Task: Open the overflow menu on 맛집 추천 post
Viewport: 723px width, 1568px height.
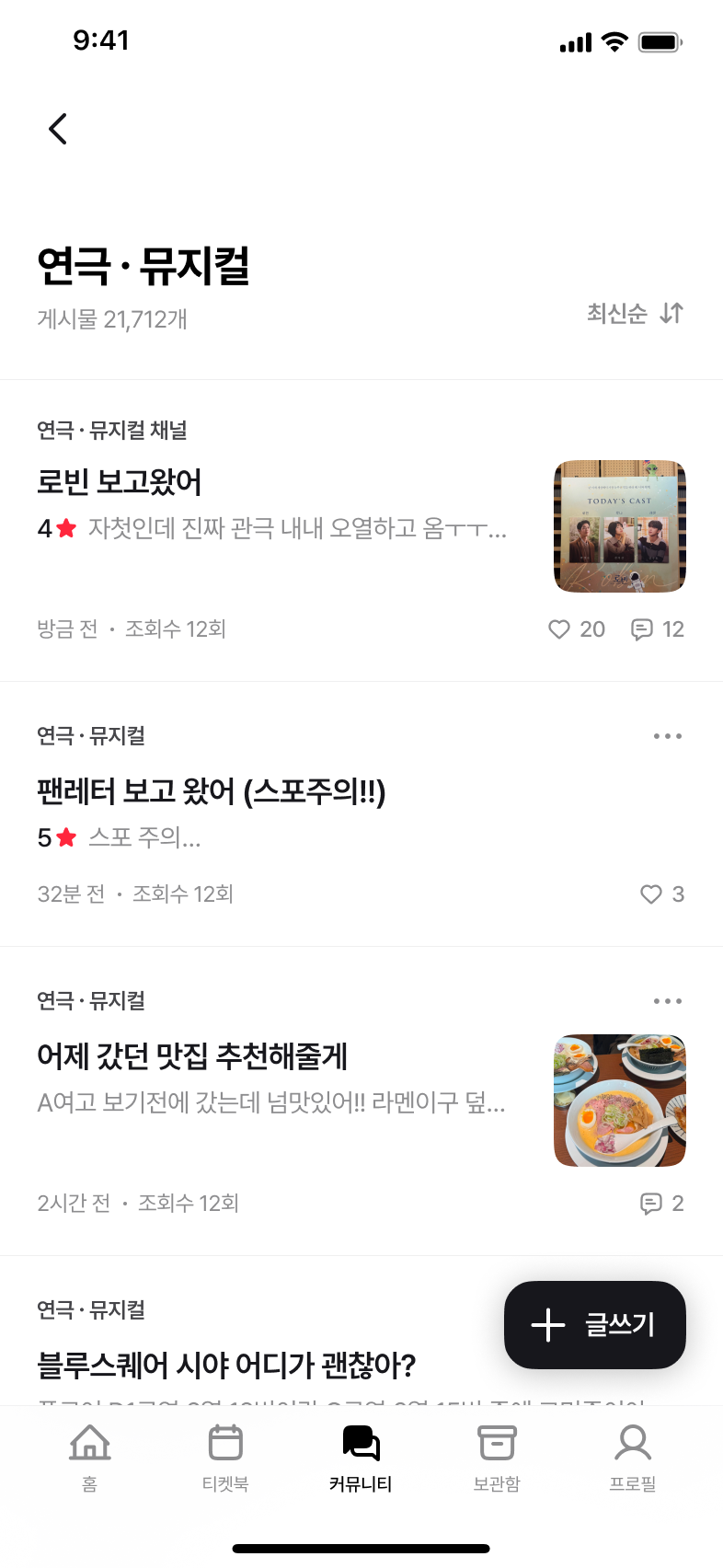Action: pos(668,1000)
